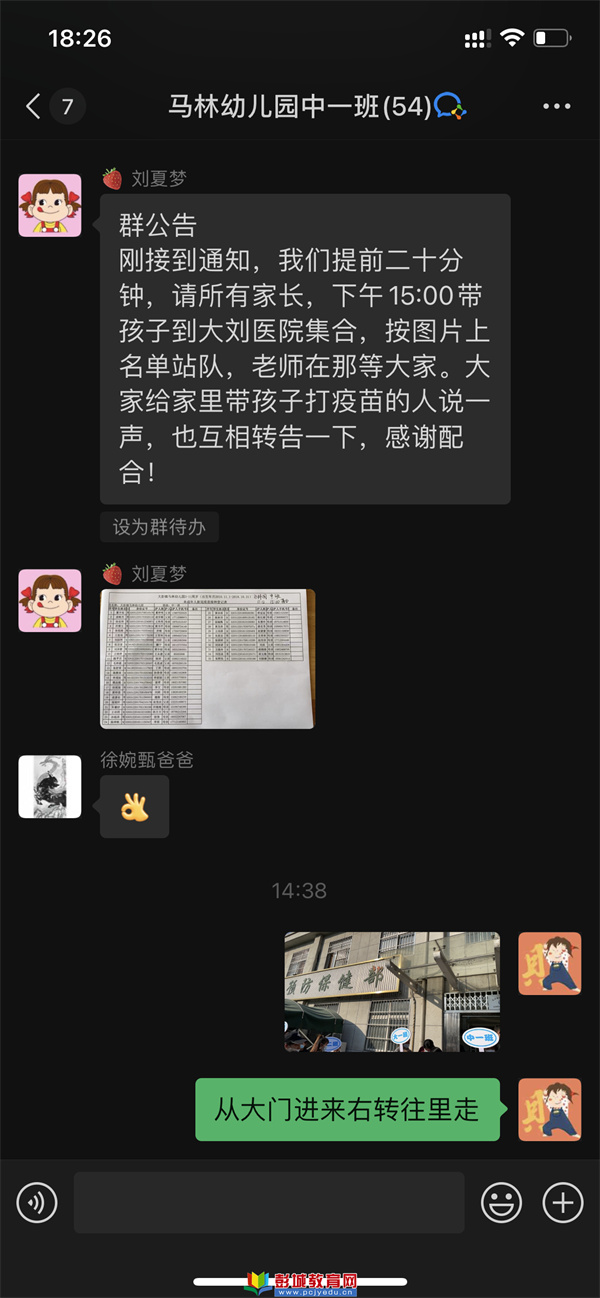The image size is (600, 1298).
Task: View the sent building photo
Action: (392, 991)
